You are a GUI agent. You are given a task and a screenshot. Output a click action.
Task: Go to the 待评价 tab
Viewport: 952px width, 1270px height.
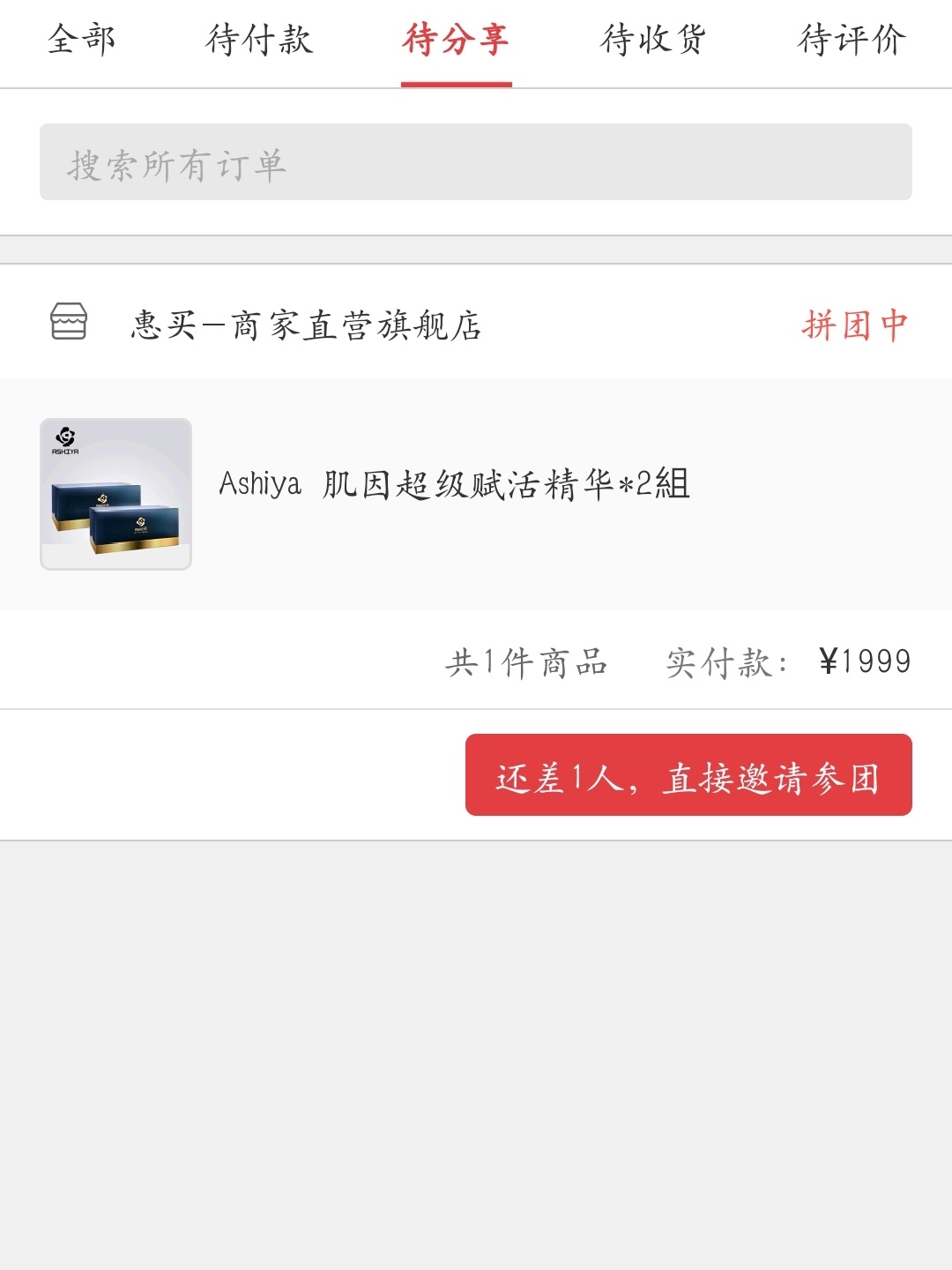click(852, 41)
